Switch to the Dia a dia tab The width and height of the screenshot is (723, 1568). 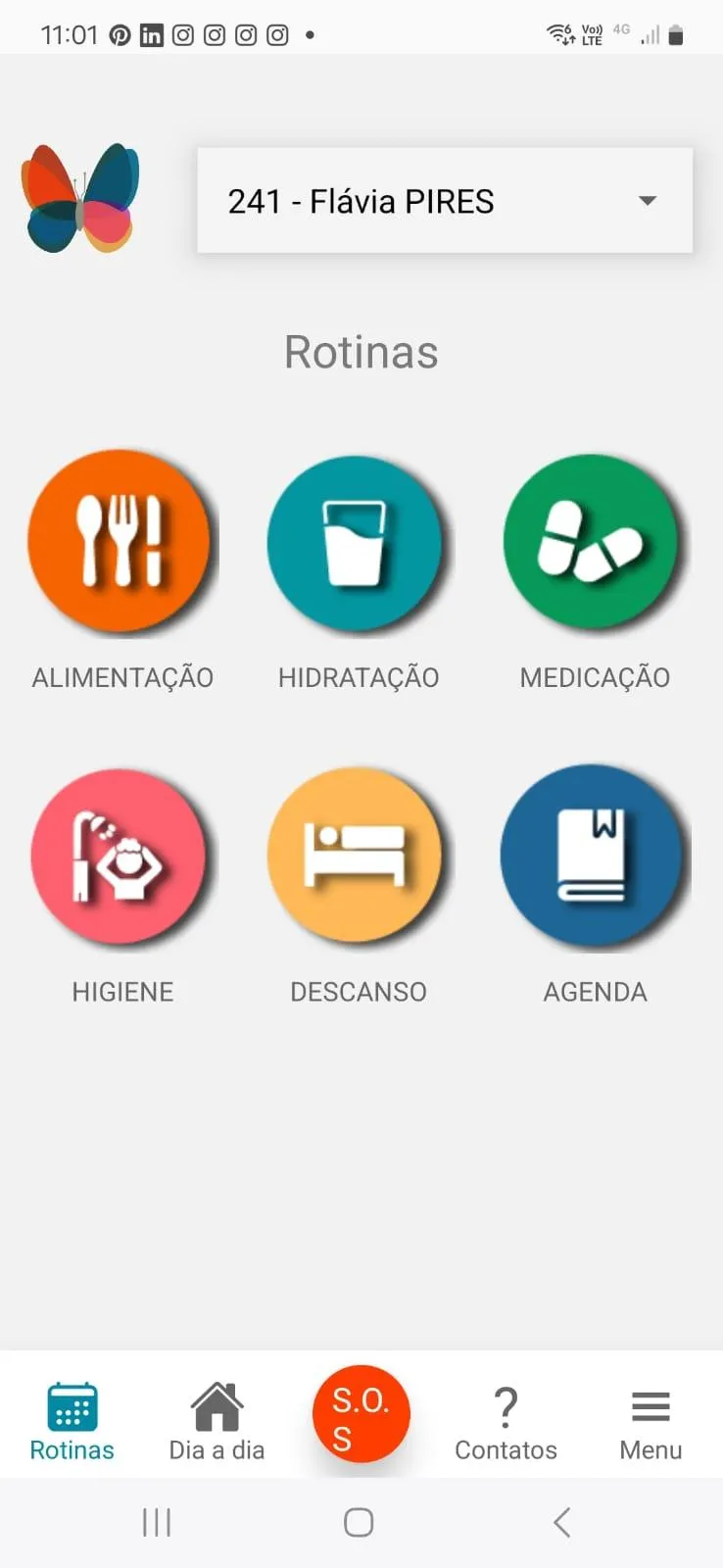tap(217, 1421)
